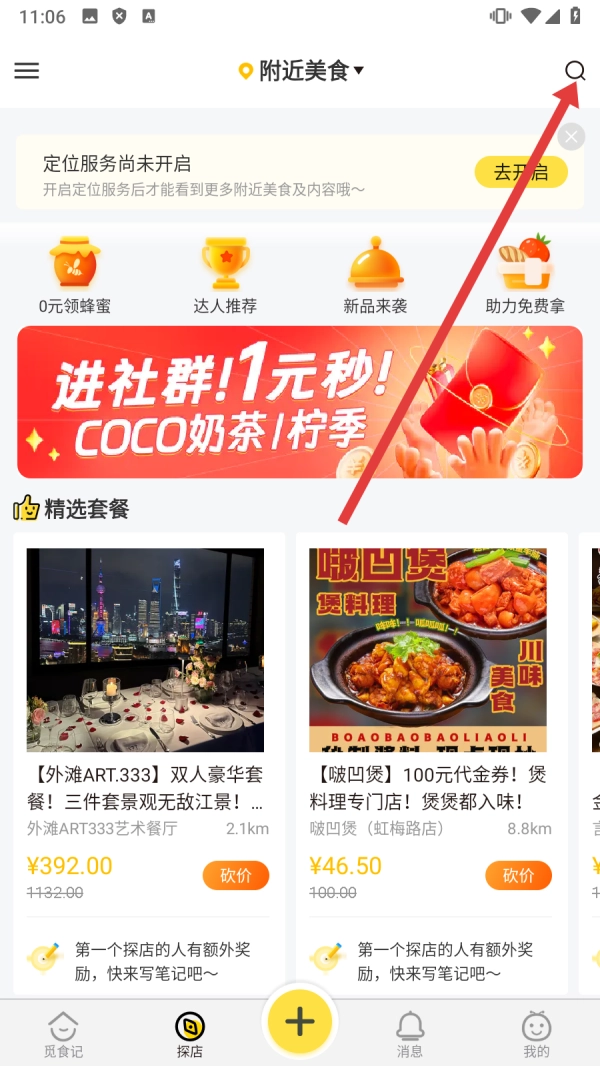Open 达人推荐 shortcut
Screen dimensions: 600x1066
(225, 275)
